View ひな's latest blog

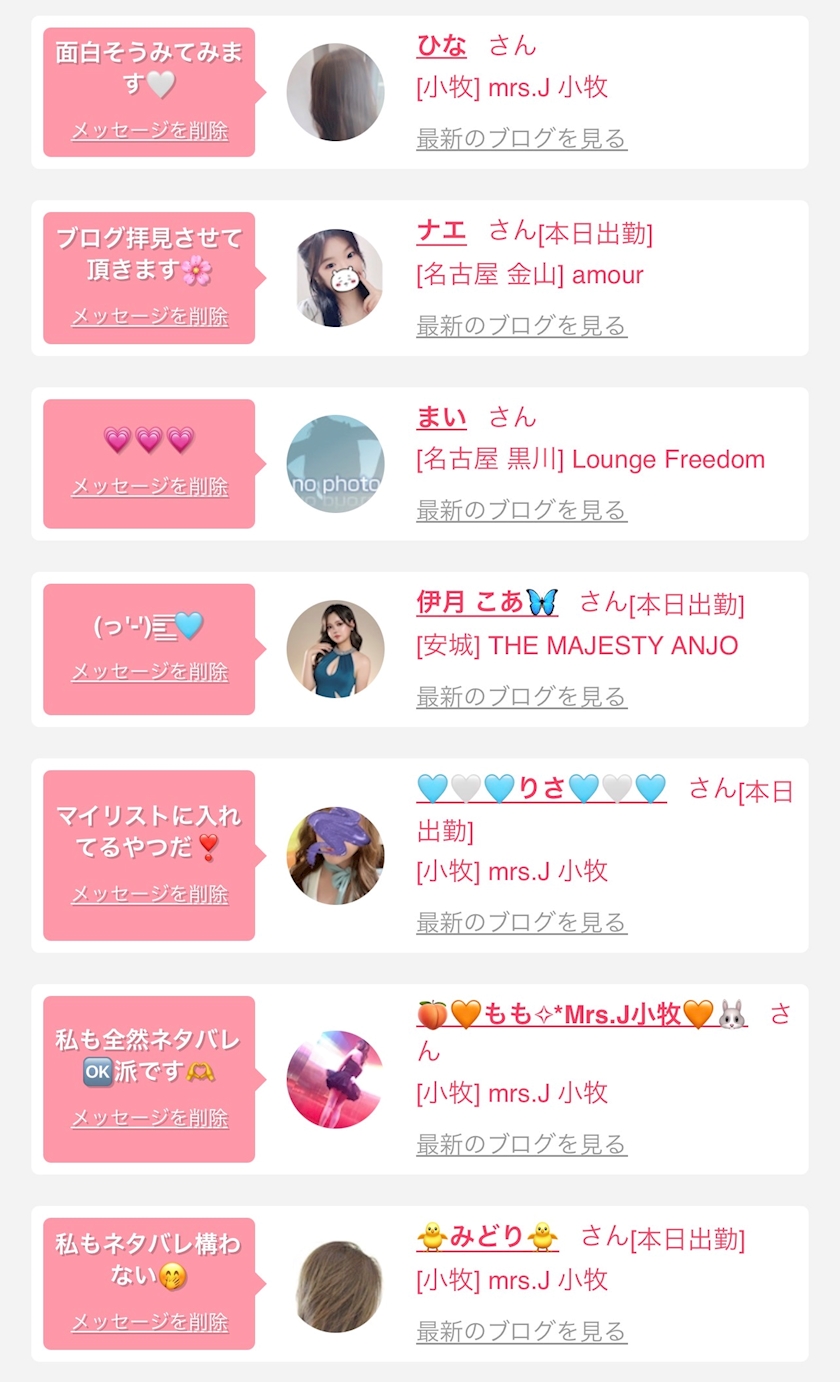[521, 139]
